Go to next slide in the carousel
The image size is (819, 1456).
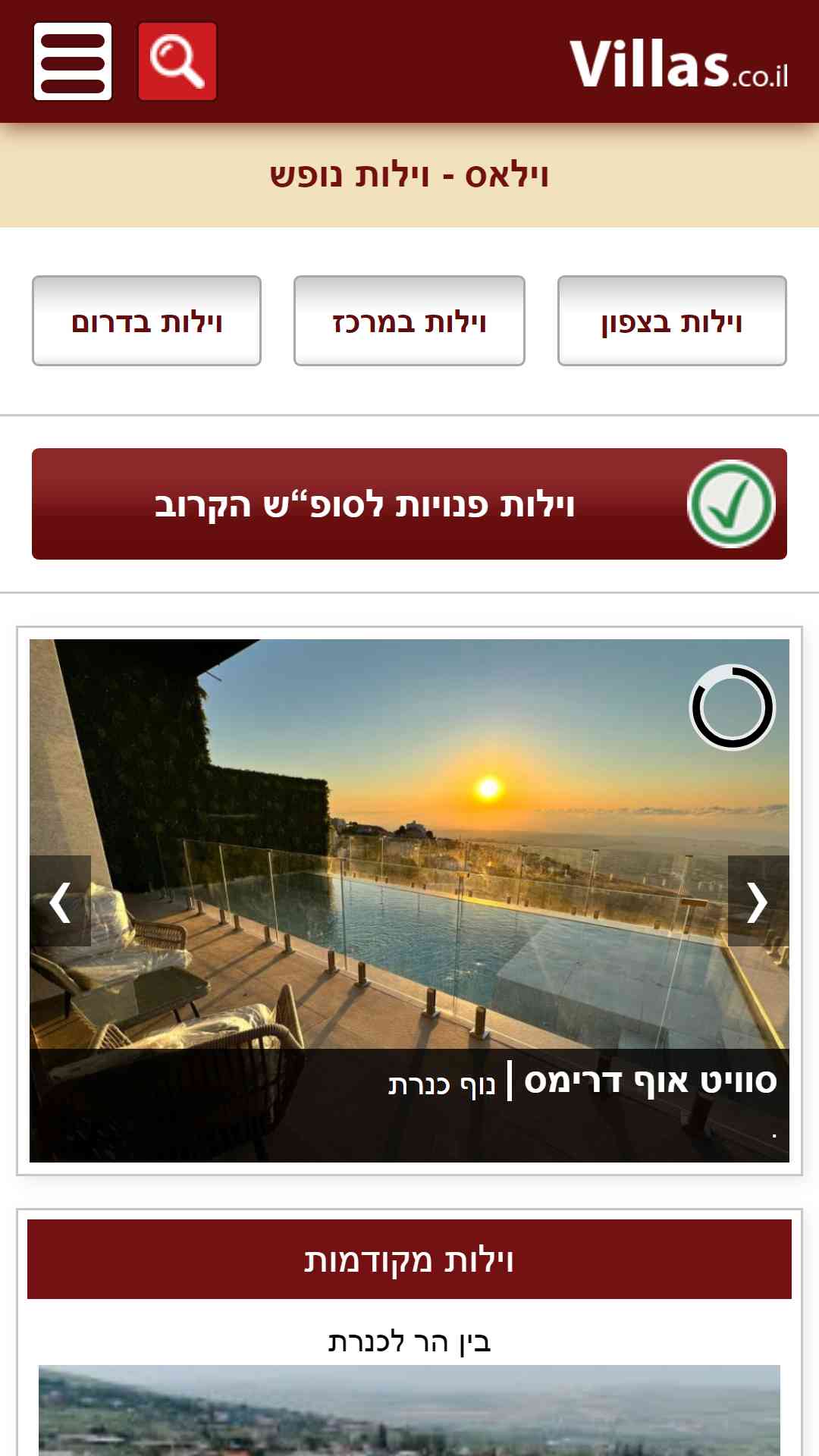coord(758,901)
